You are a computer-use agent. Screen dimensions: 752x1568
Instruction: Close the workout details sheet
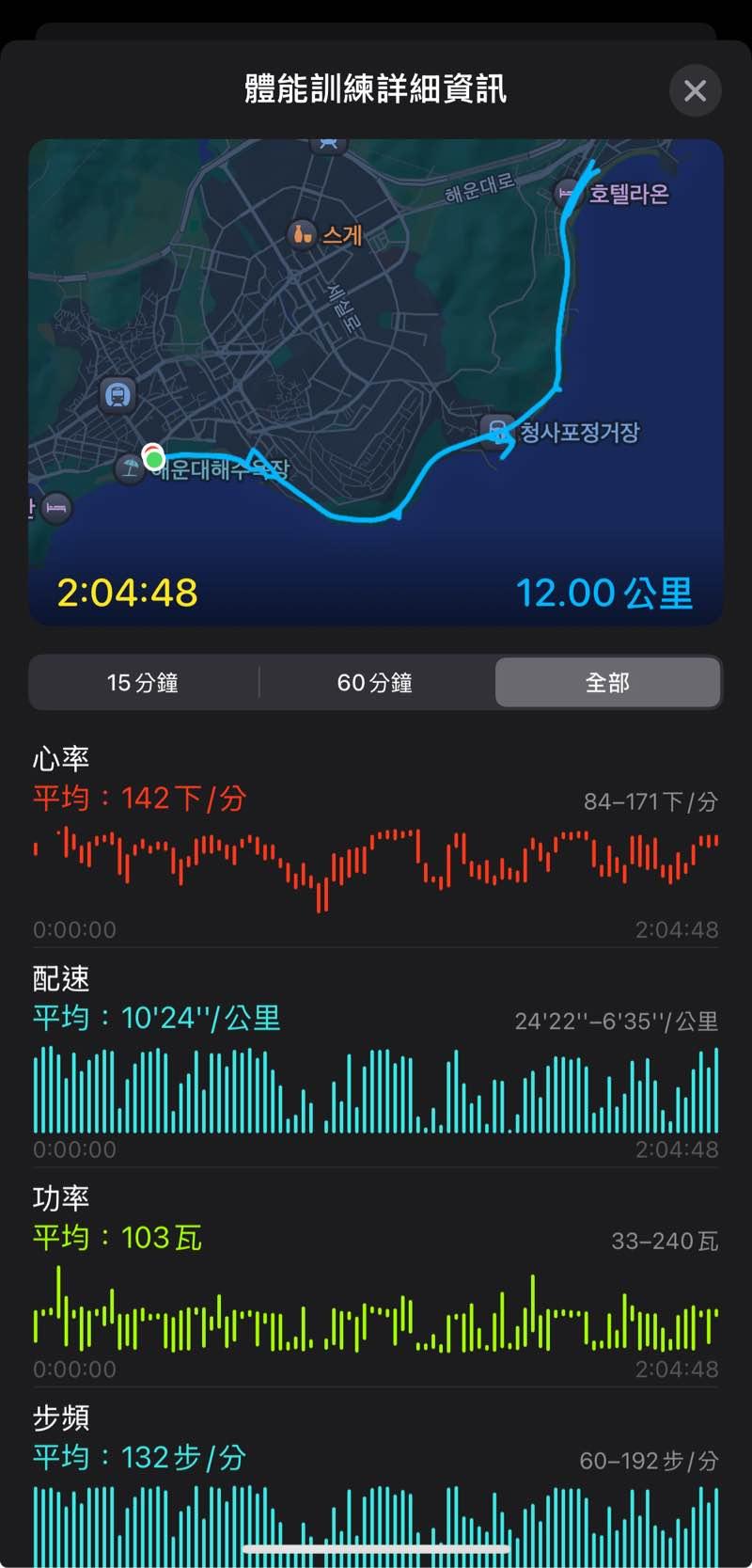pyautogui.click(x=695, y=90)
